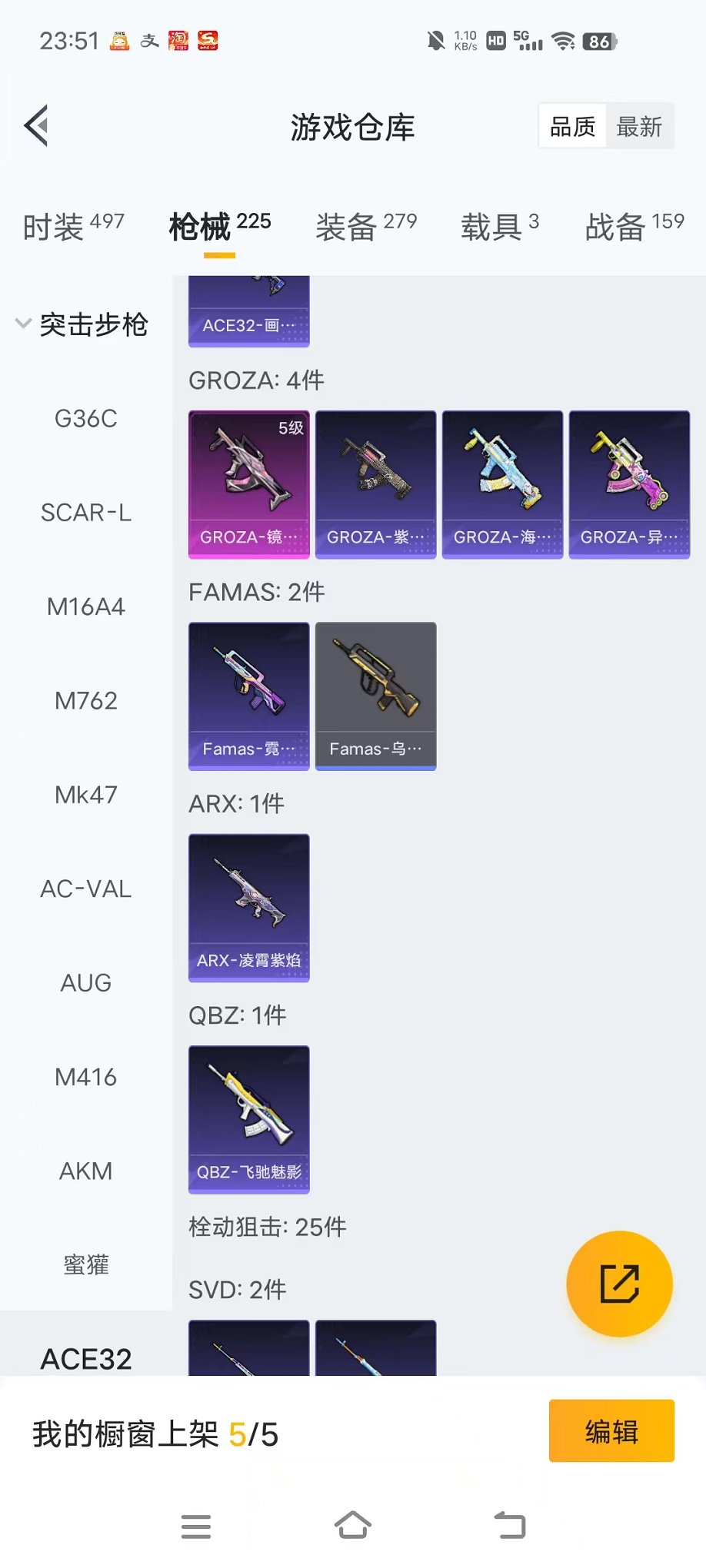View the QBZ-飞驰魅影 skin
The height and width of the screenshot is (1568, 706).
(x=248, y=1119)
